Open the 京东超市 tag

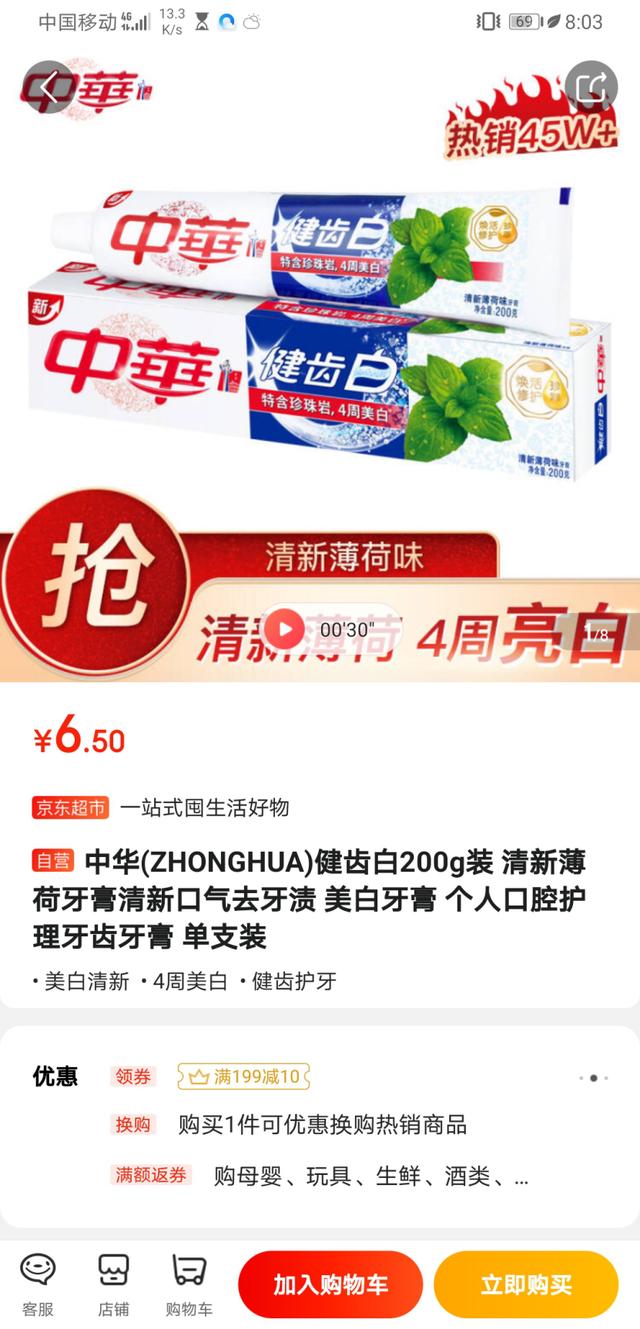point(70,807)
